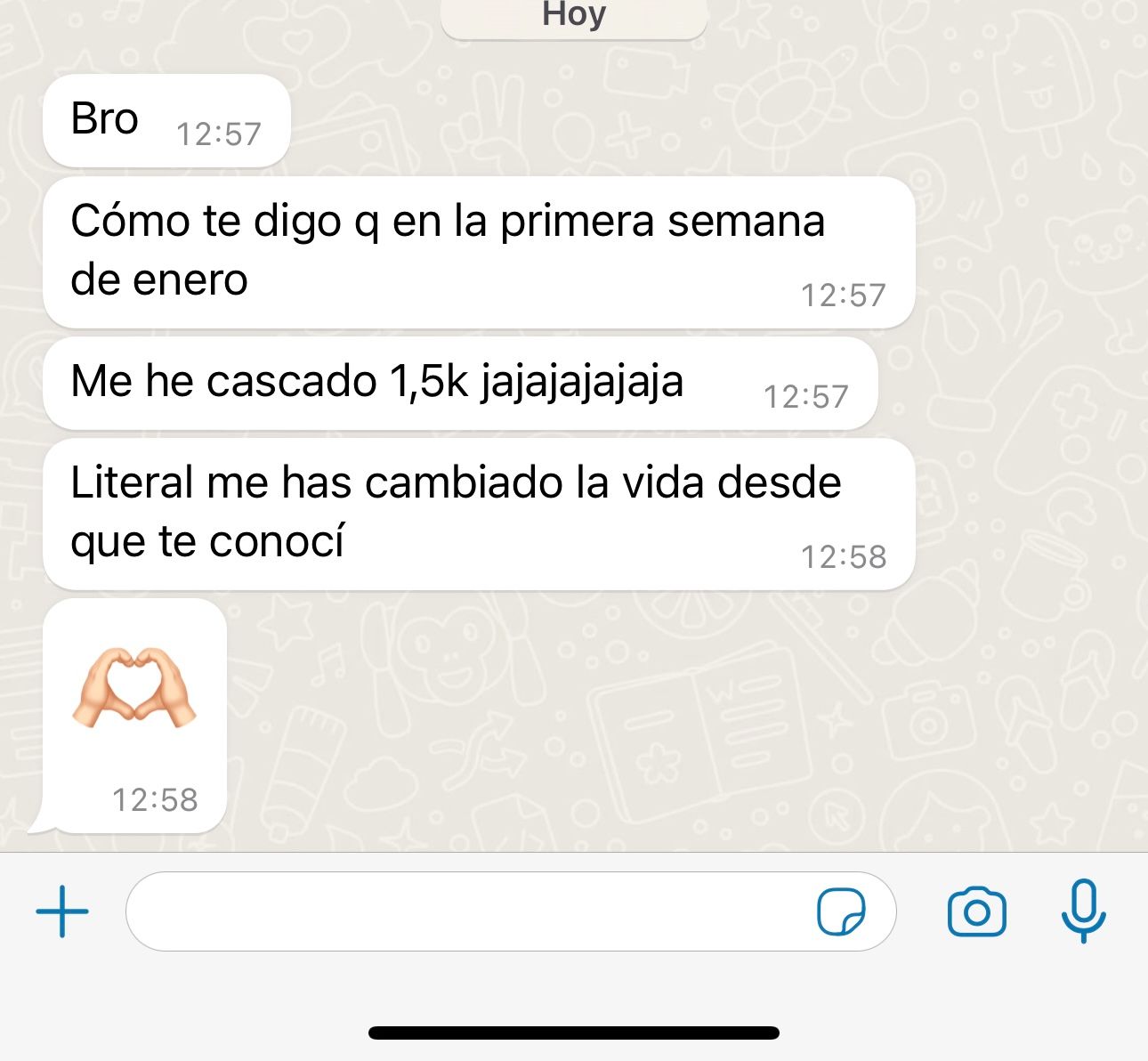Record a voice message with the microphone
The width and height of the screenshot is (1148, 1061).
pos(1083,910)
